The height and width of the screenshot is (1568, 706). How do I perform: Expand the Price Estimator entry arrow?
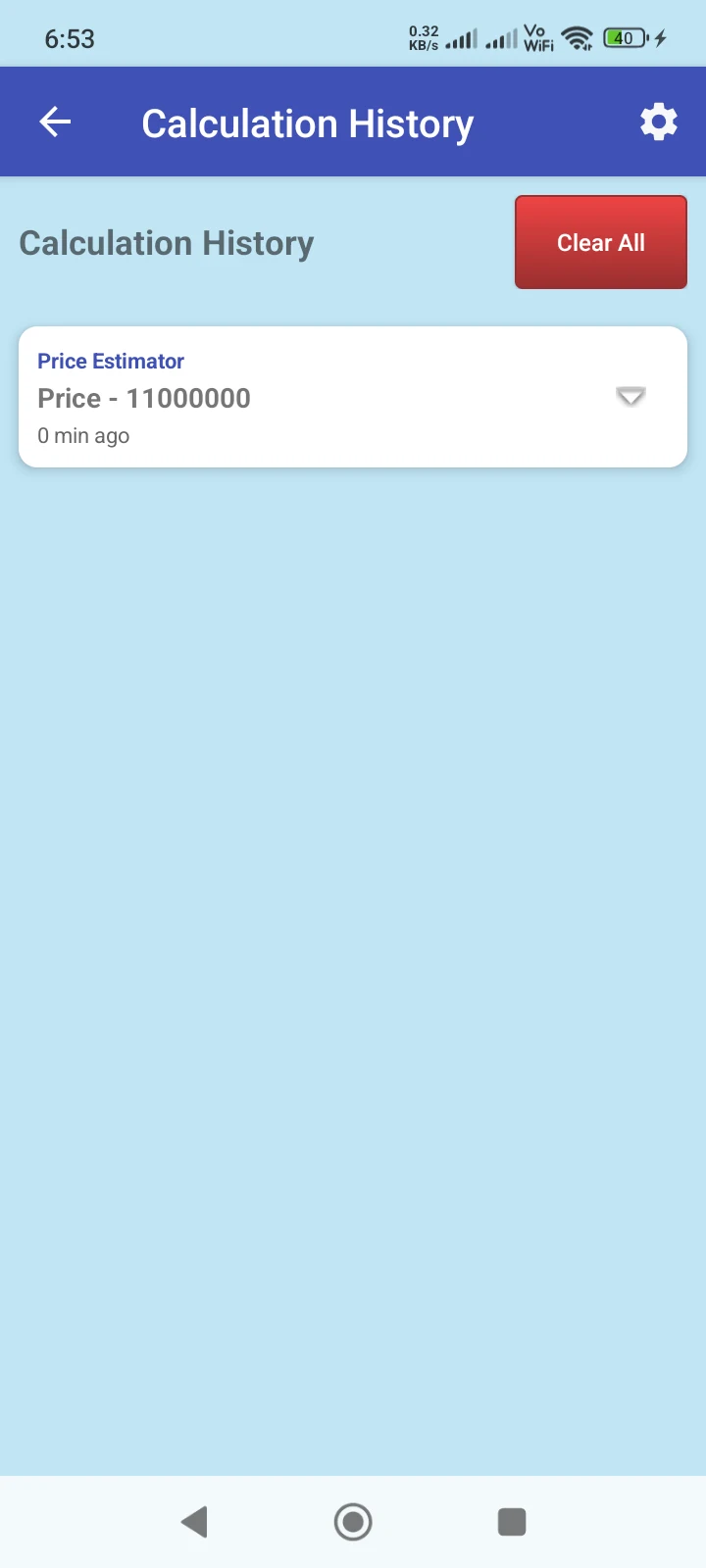630,397
